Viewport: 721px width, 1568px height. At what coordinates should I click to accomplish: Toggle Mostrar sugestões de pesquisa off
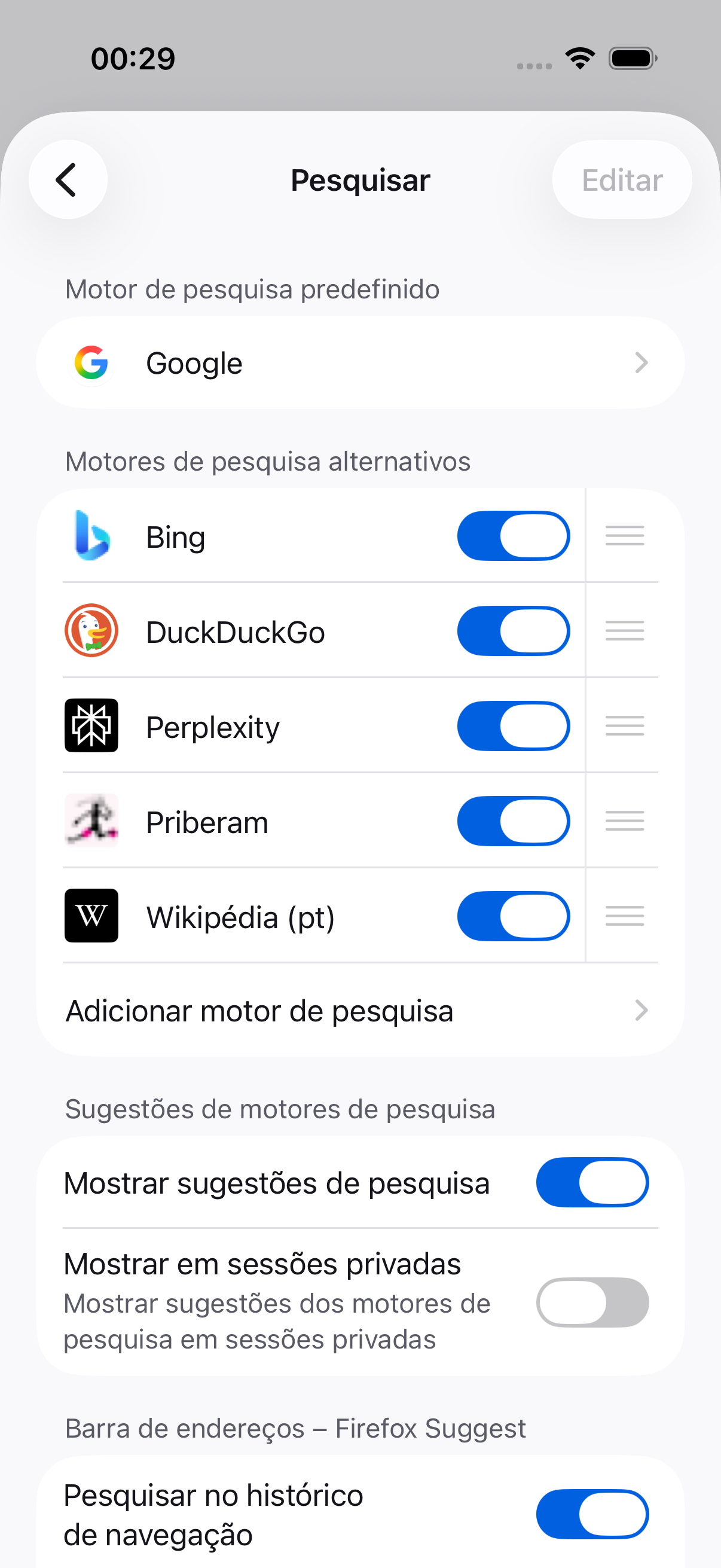[x=591, y=1182]
